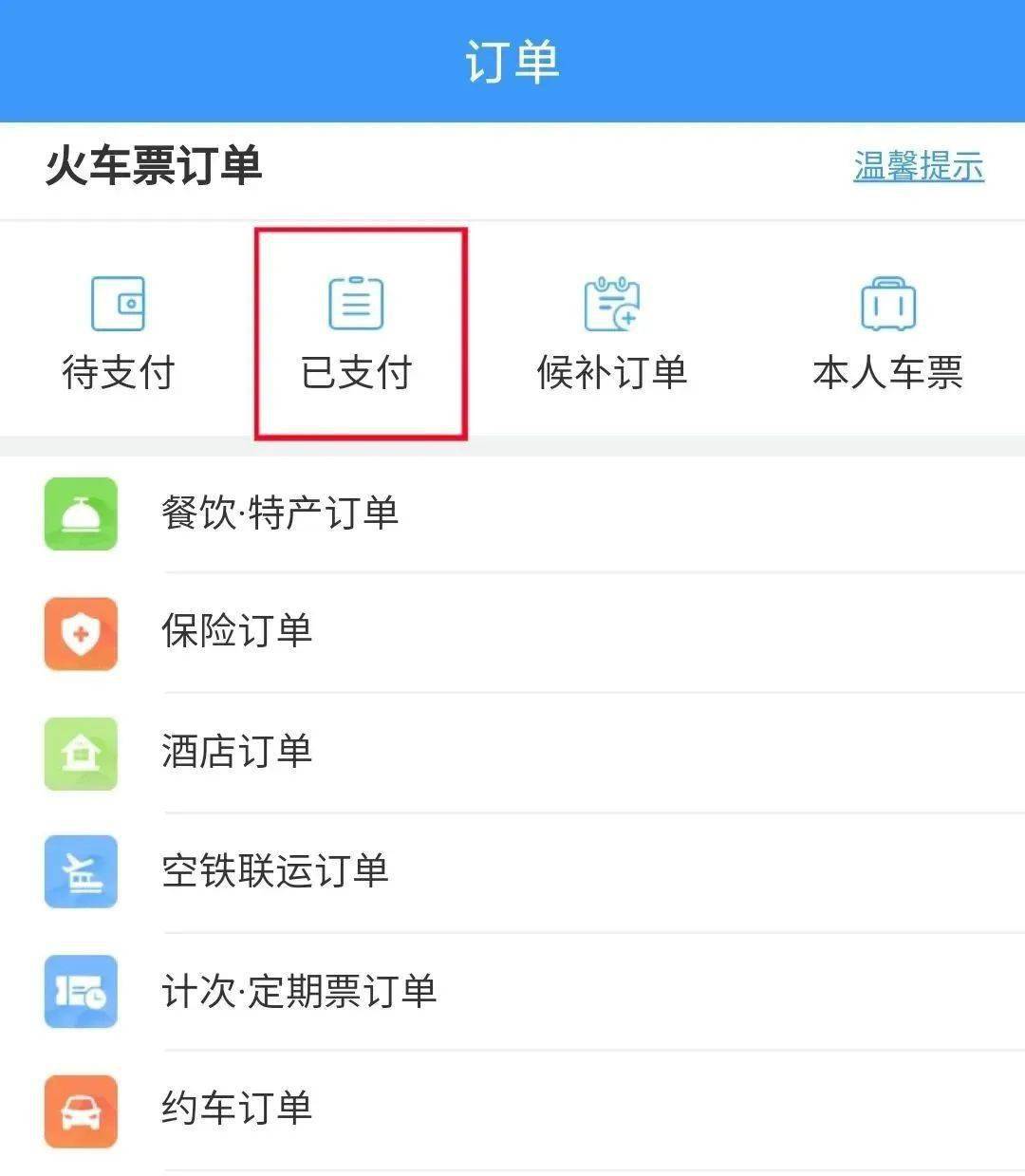Click the 空铁联运订单 row
The height and width of the screenshot is (1176, 1025).
[275, 872]
